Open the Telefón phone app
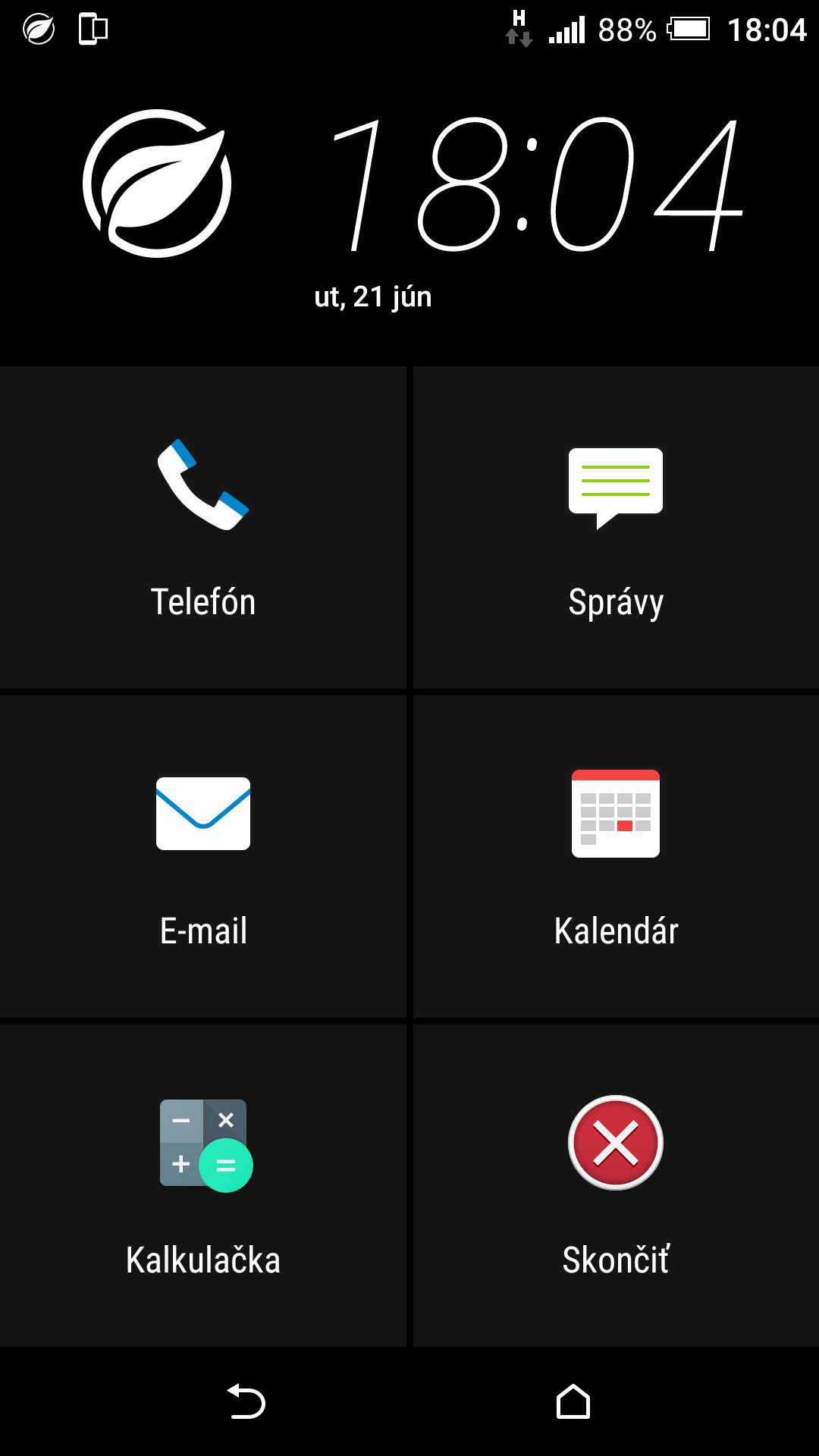819x1456 pixels. (203, 528)
